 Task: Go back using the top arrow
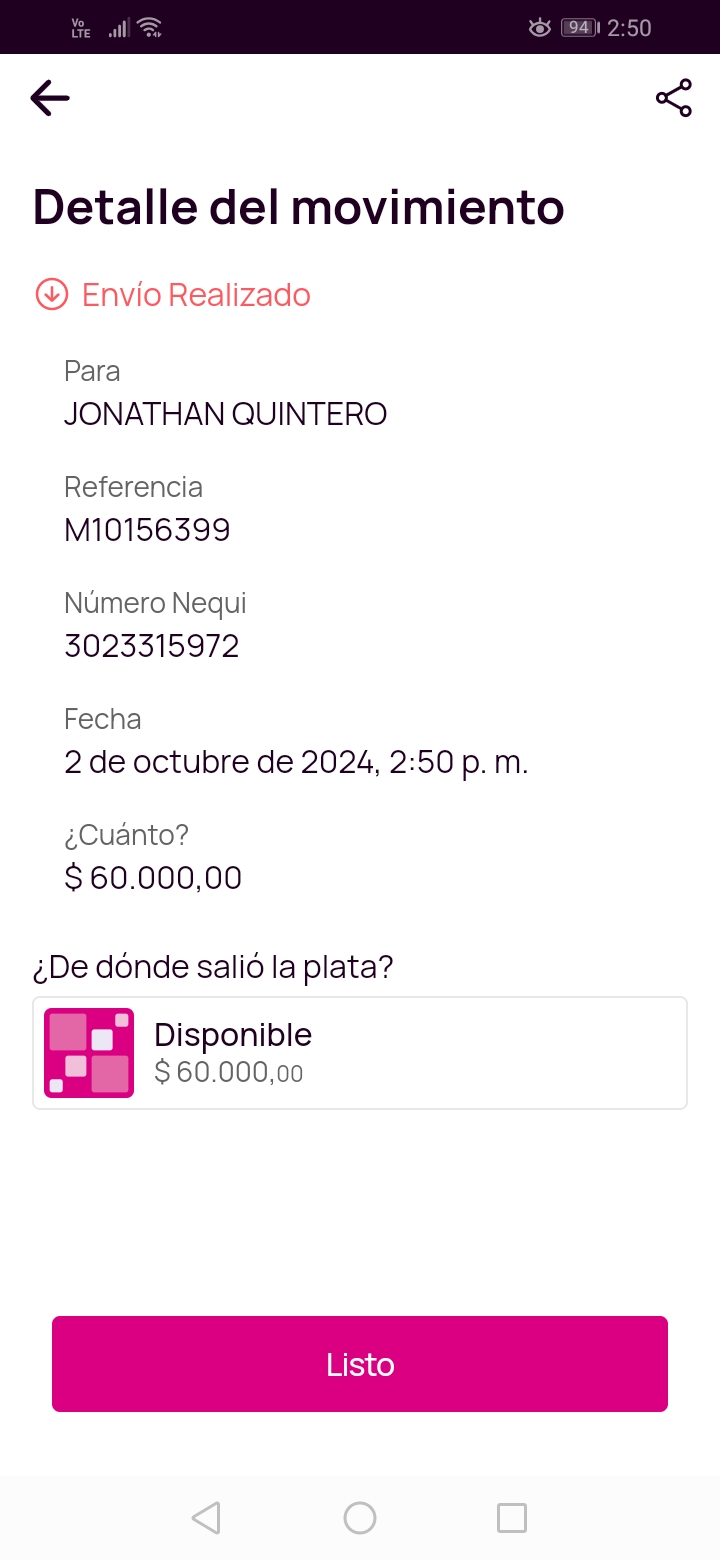tap(50, 98)
